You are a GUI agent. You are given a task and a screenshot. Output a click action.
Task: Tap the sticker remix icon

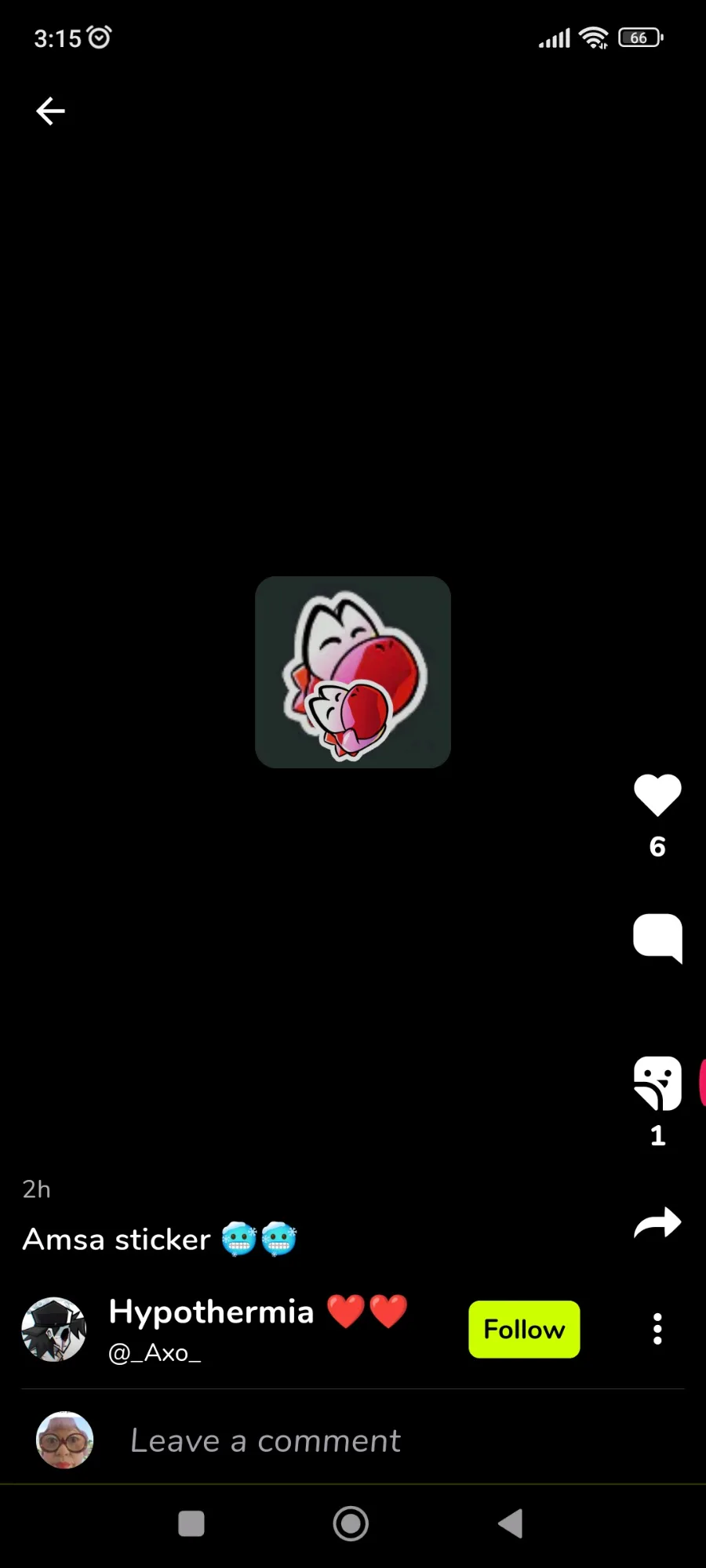(657, 1083)
